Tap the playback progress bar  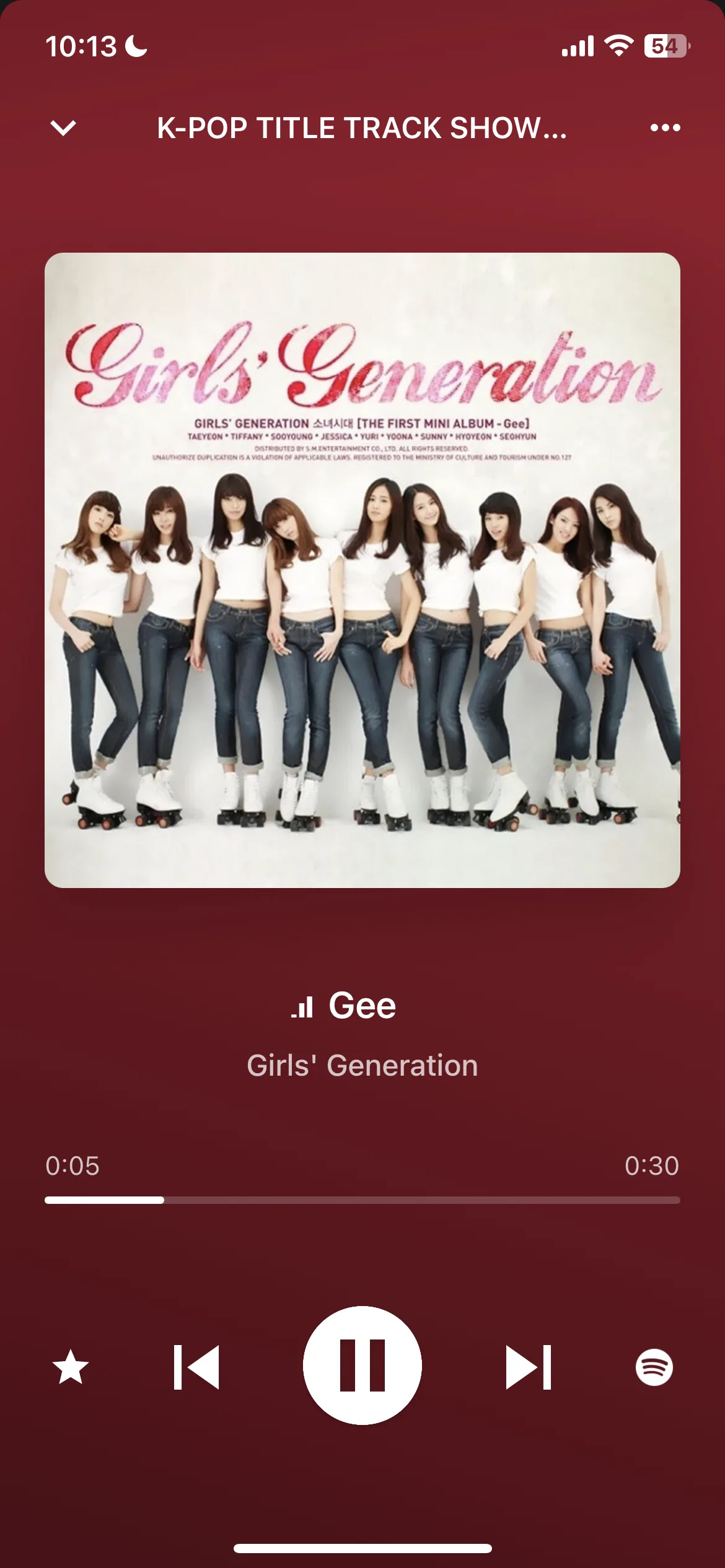coord(362,1200)
